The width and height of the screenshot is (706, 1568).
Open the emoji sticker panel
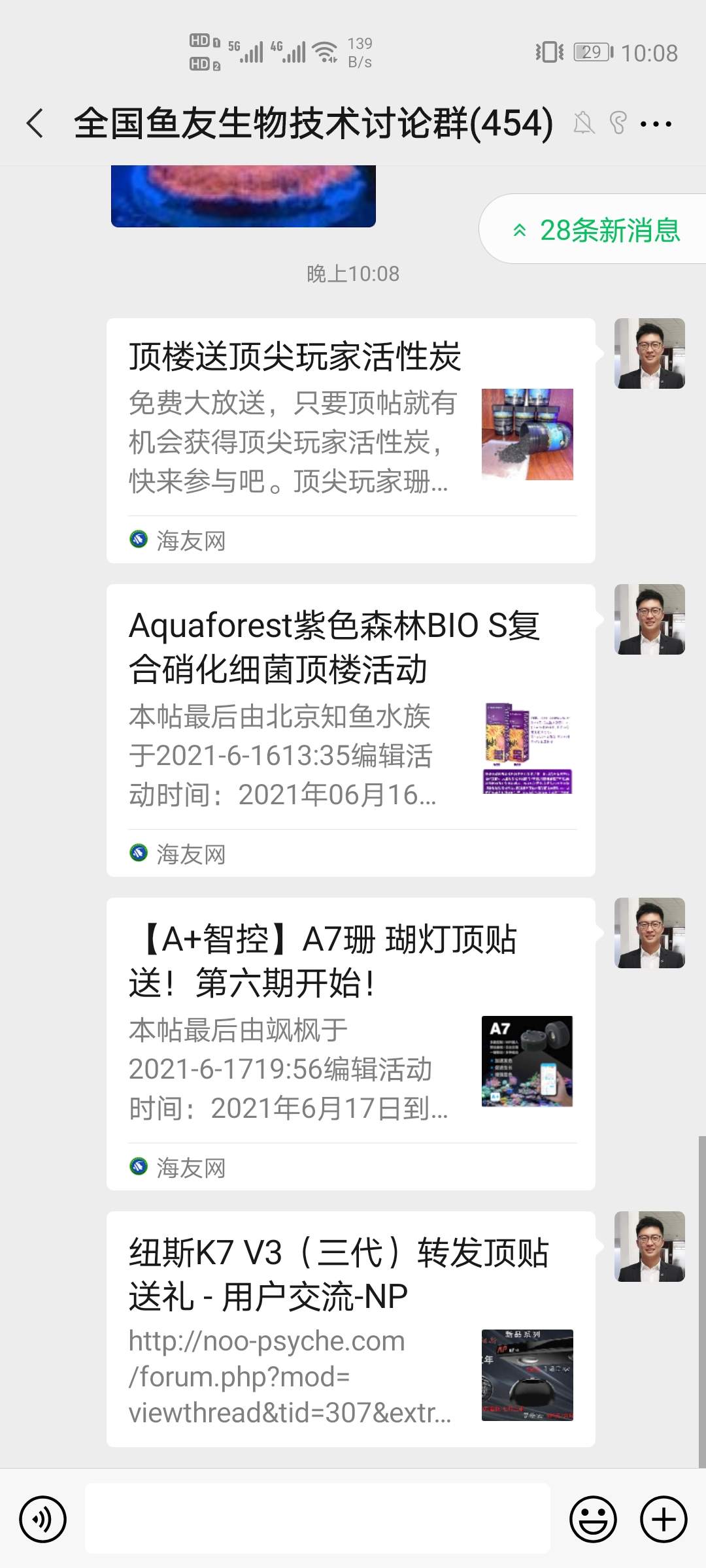[x=593, y=1520]
